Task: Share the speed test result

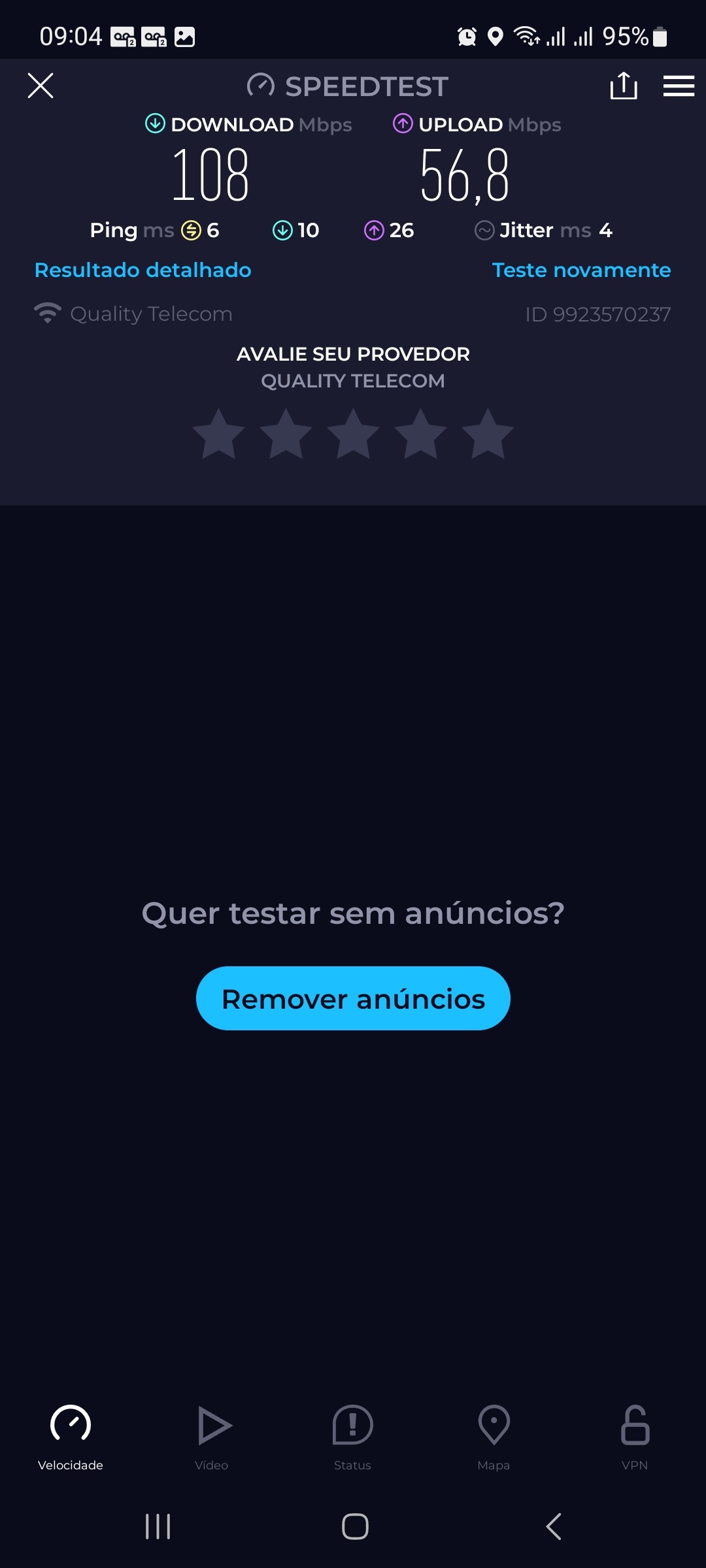Action: click(x=624, y=86)
